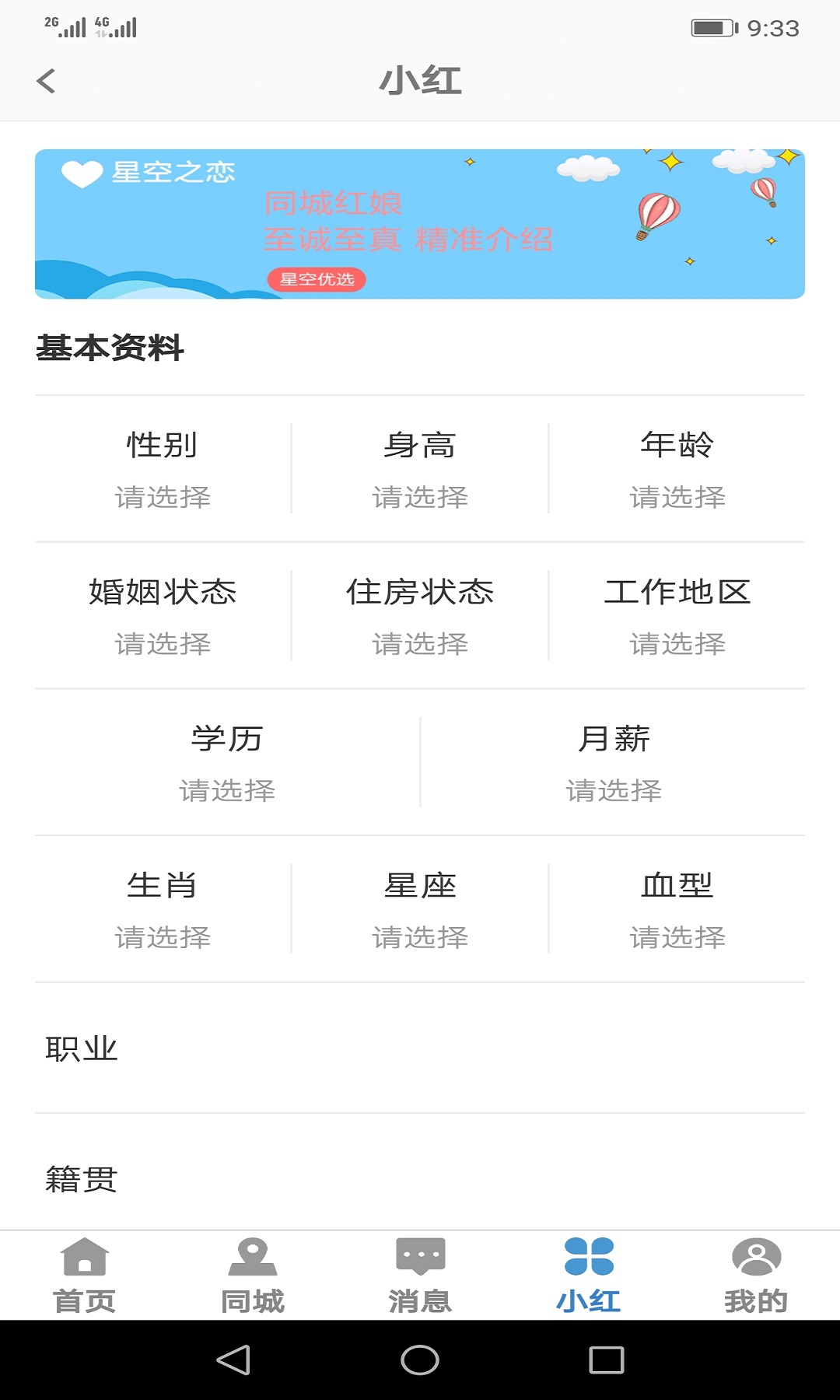Open the 年龄 age selector
Screen dimensions: 840x1400
tap(679, 467)
